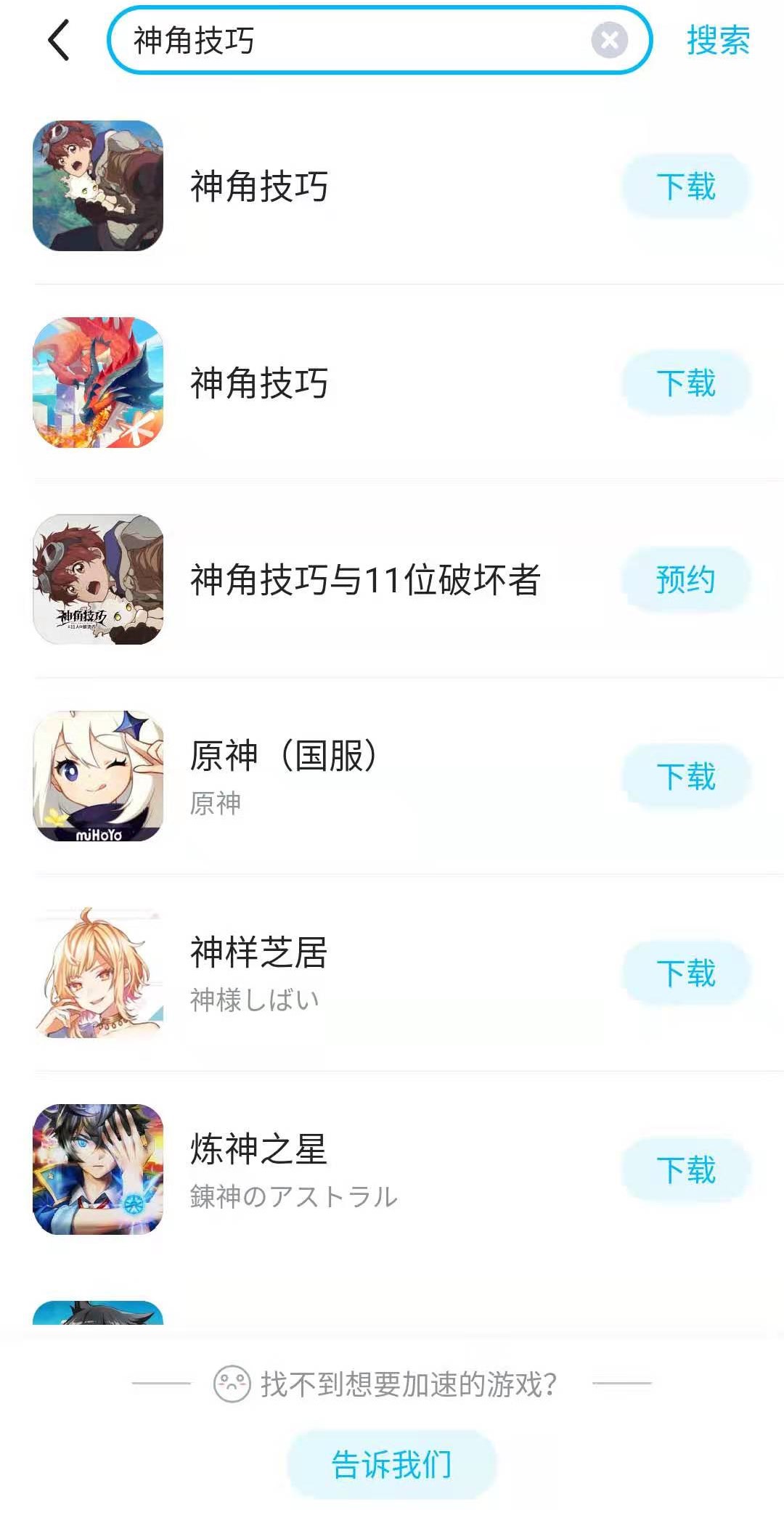784x1523 pixels.
Task: Focus the search field containing 神角技巧
Action: [348, 41]
